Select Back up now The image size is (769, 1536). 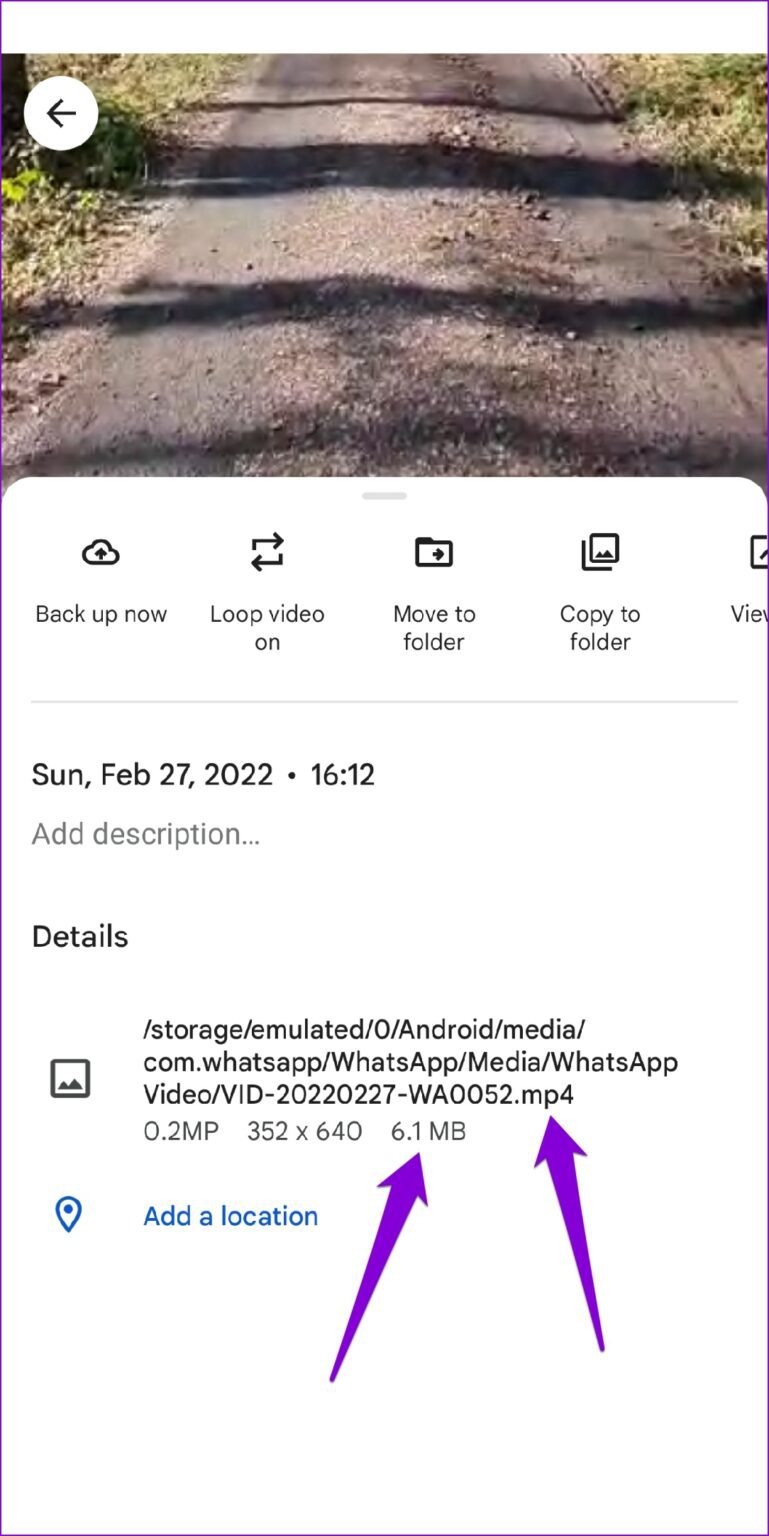tap(101, 579)
